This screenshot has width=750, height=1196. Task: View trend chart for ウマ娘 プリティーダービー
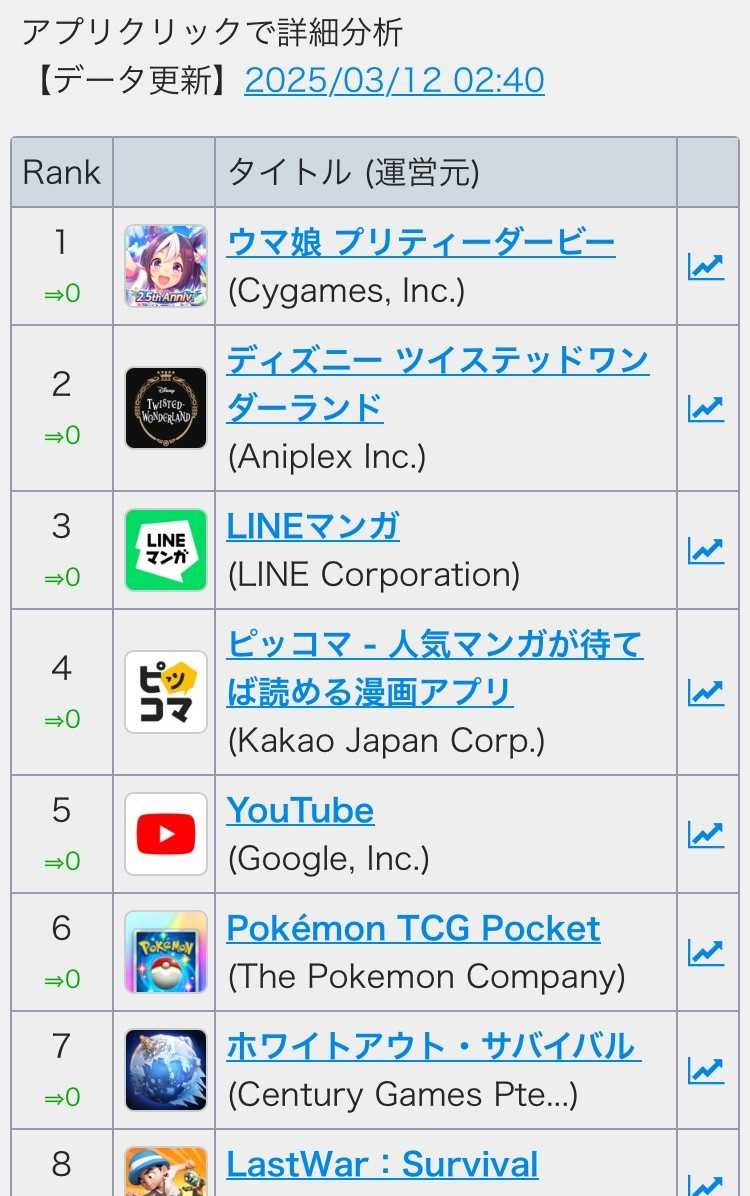[x=705, y=266]
